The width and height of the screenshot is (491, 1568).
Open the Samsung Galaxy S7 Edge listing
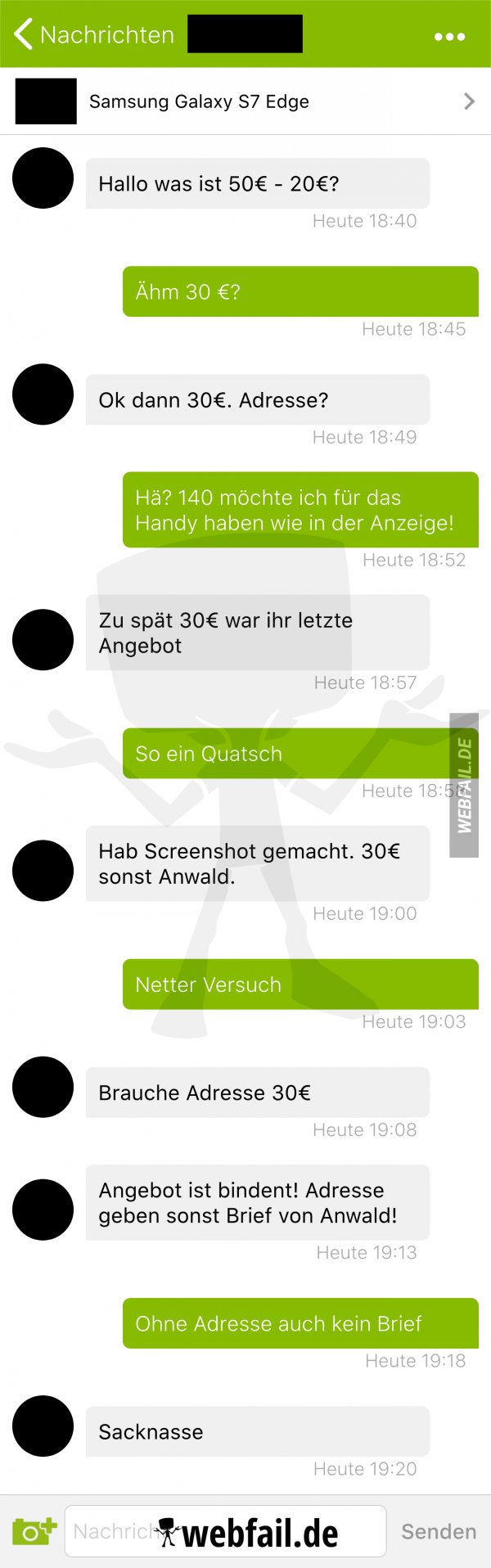(245, 101)
